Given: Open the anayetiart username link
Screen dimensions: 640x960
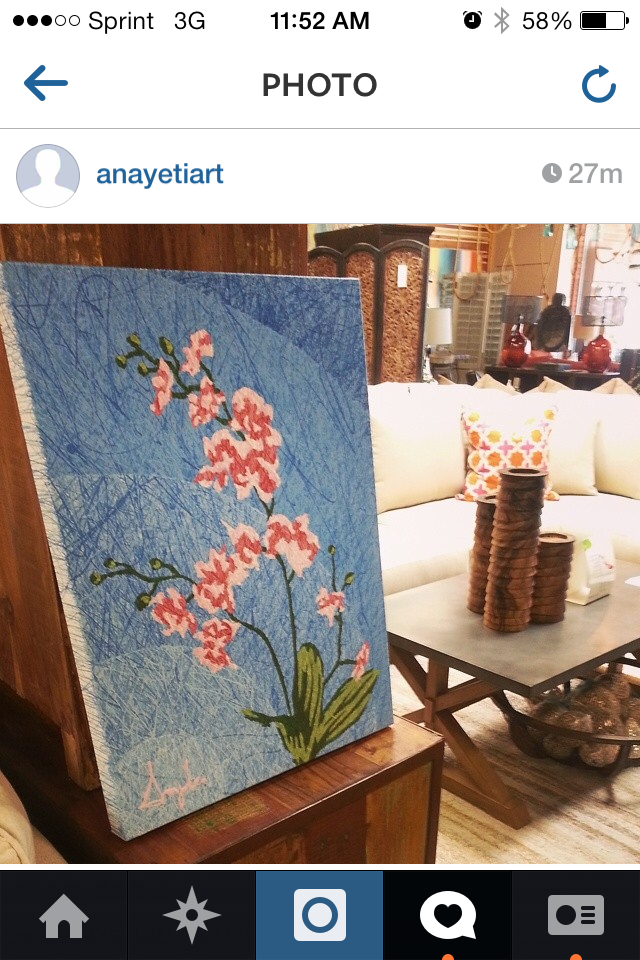Looking at the screenshot, I should [159, 175].
